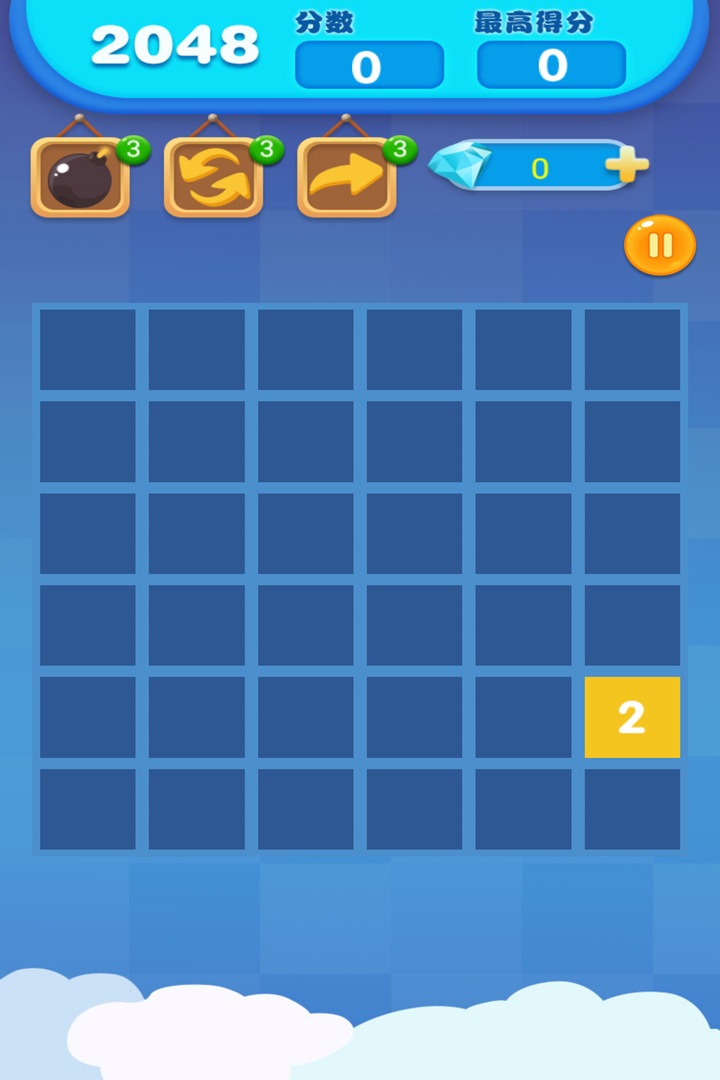Add more diamonds with the plus button
The width and height of the screenshot is (720, 1080).
(627, 166)
